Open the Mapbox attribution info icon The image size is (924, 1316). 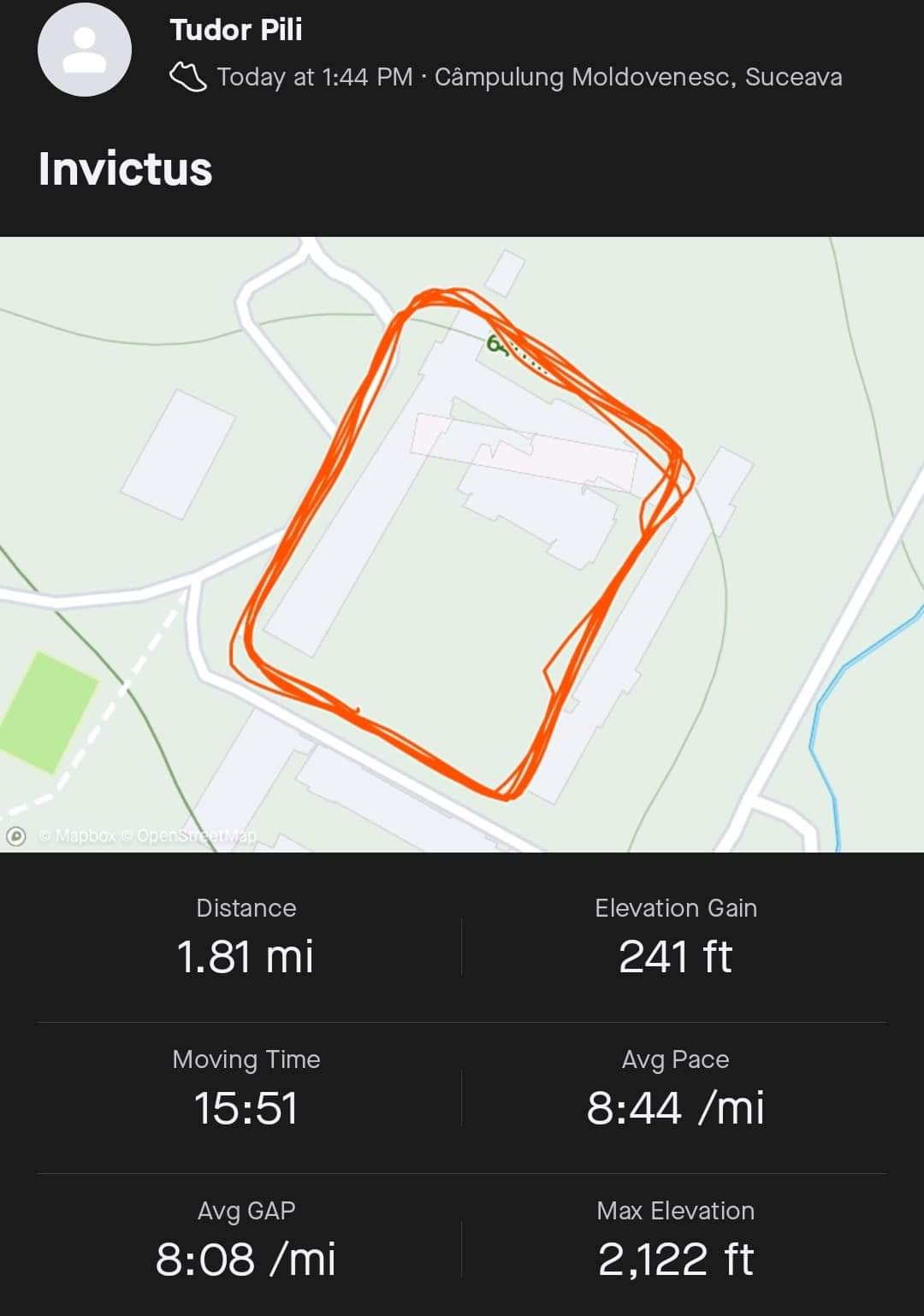[x=16, y=836]
